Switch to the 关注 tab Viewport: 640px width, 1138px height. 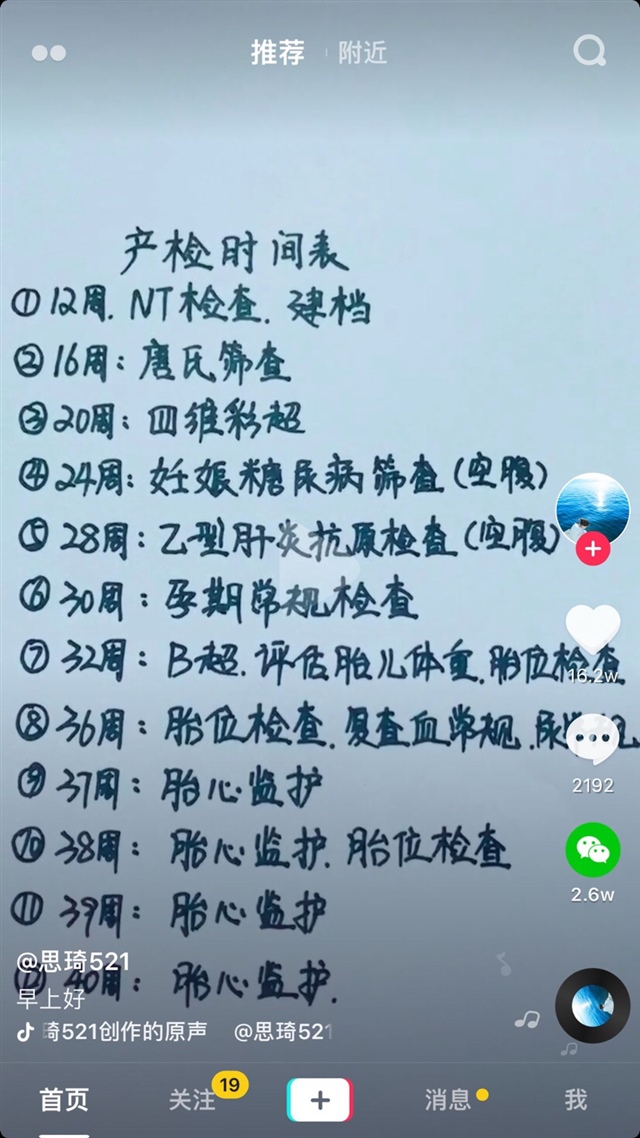pyautogui.click(x=192, y=1100)
